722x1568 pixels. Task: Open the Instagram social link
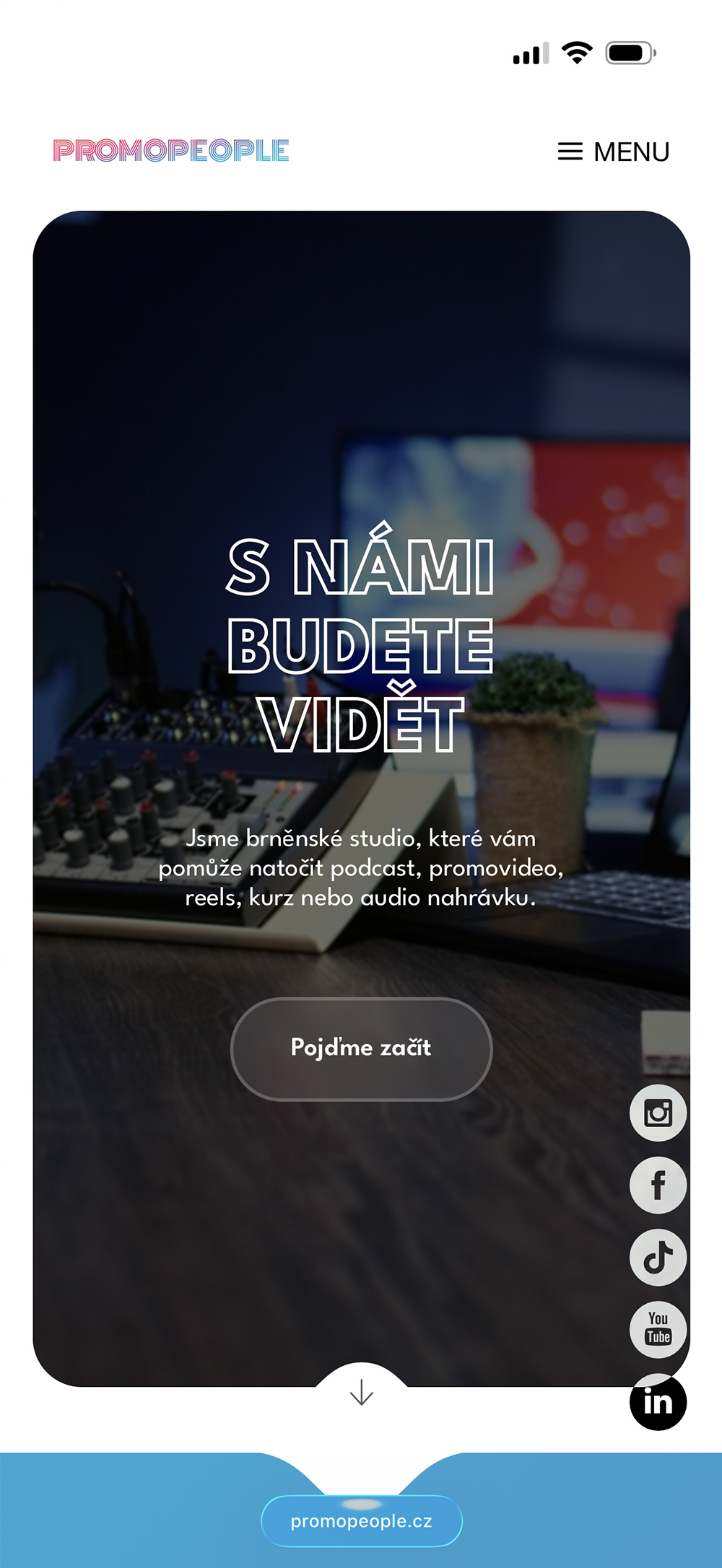[x=658, y=1113]
